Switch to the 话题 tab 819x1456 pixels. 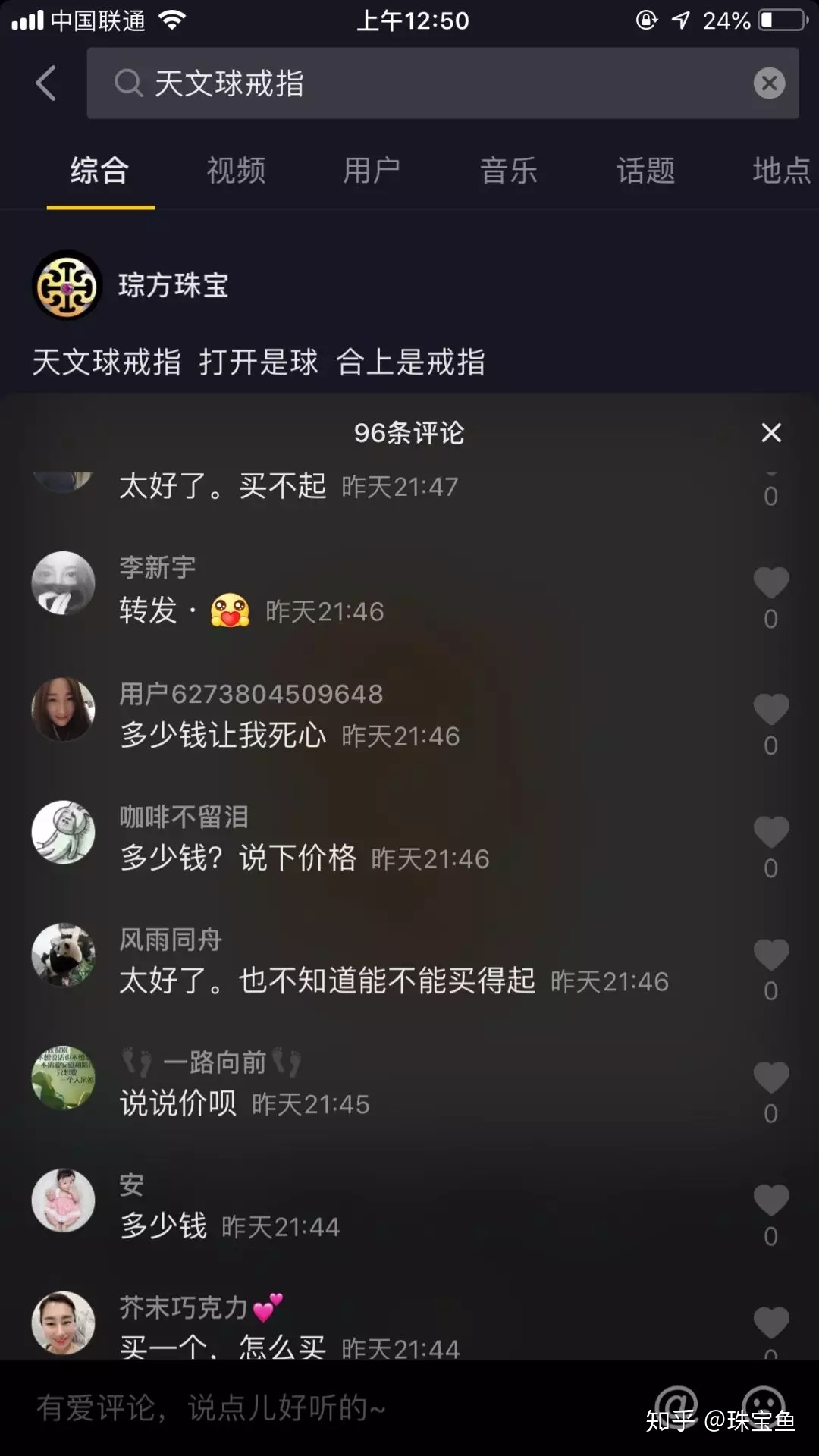click(x=645, y=171)
